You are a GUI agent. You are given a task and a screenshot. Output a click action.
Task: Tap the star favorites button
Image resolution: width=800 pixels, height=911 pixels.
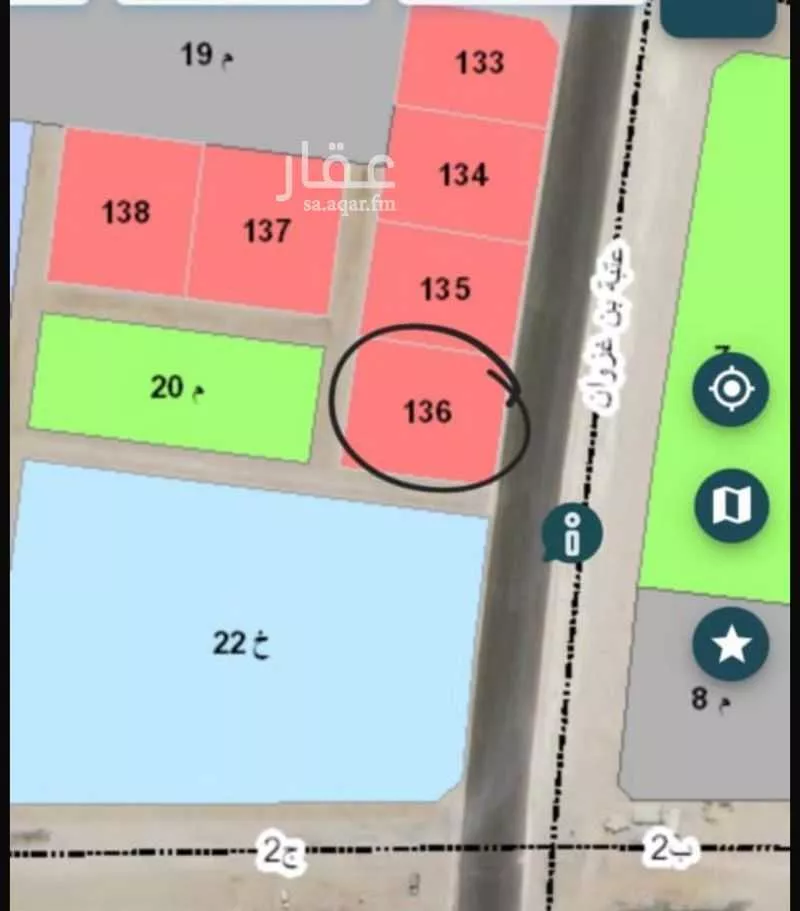pos(731,645)
